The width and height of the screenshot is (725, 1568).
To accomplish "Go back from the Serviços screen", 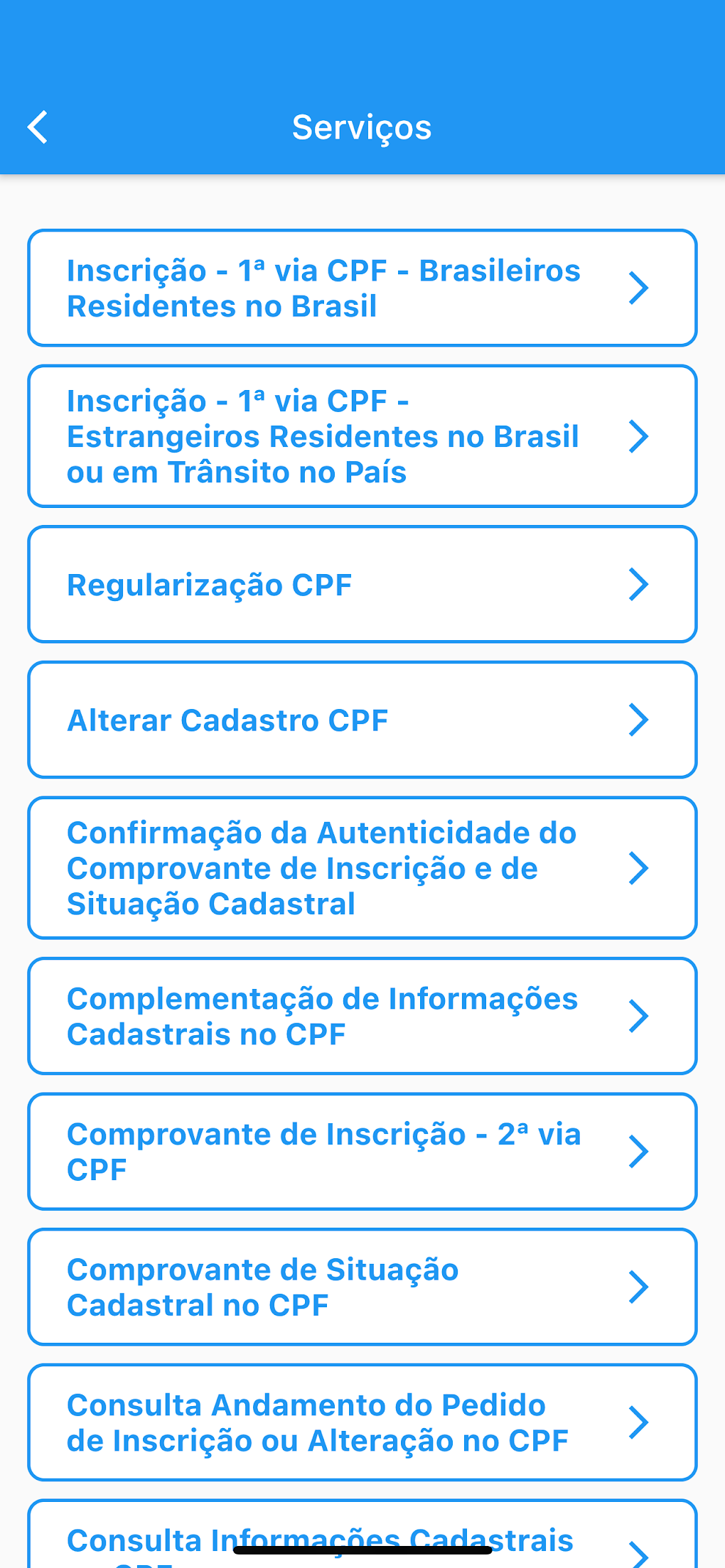I will coord(38,128).
